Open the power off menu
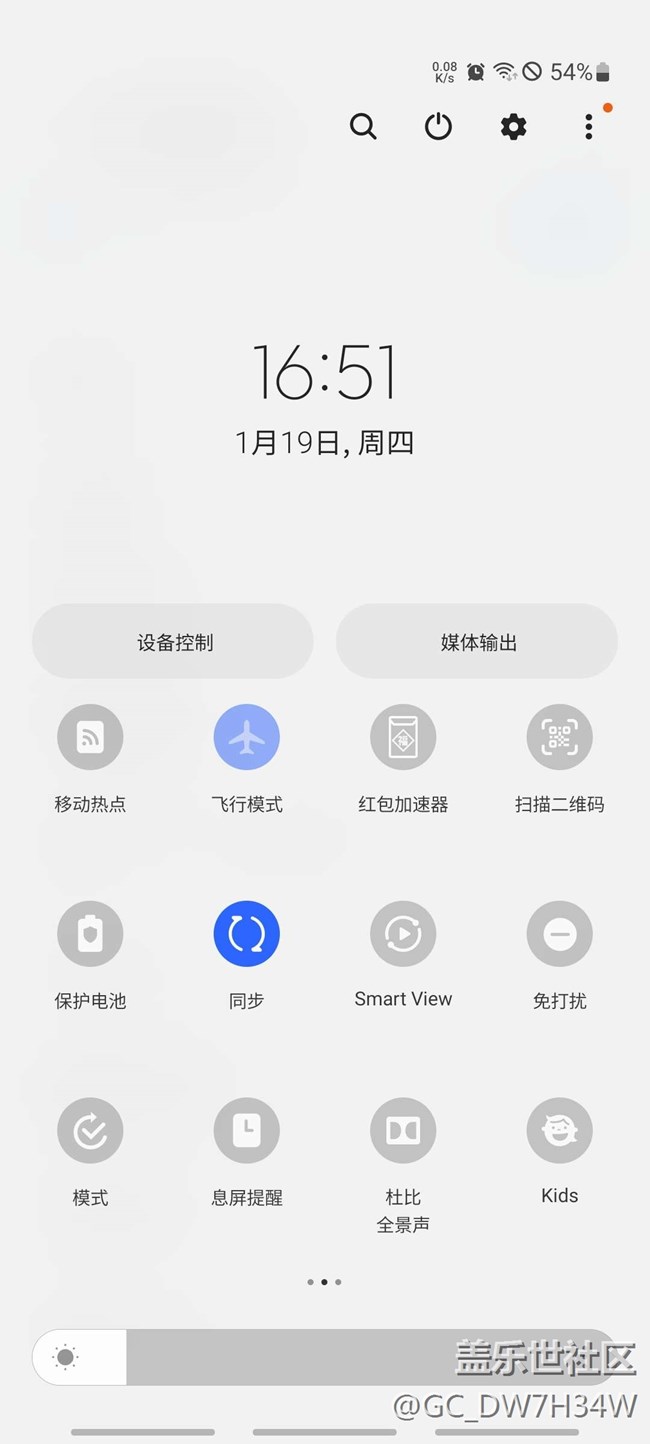Image resolution: width=650 pixels, height=1444 pixels. [x=438, y=127]
